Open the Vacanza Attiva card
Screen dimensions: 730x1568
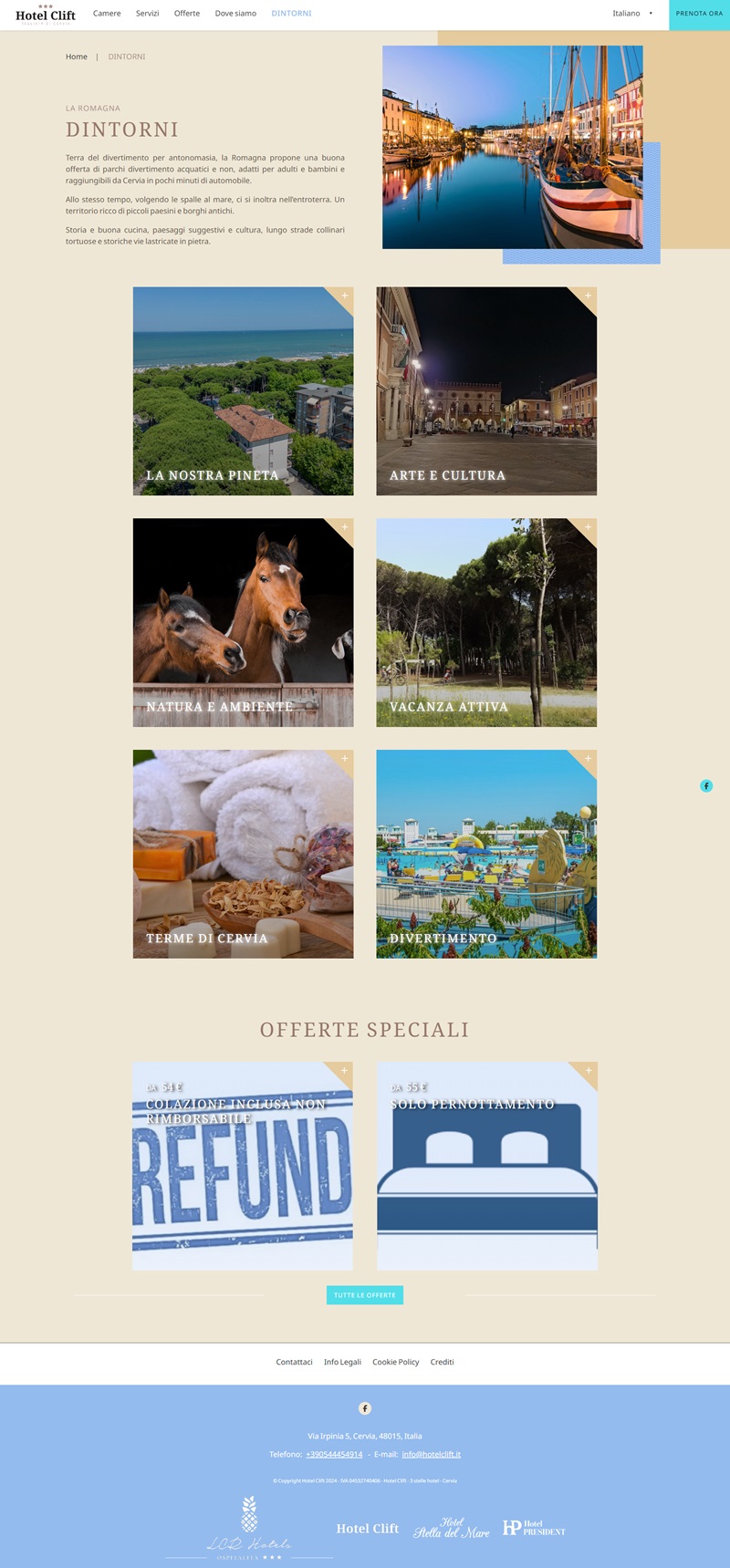click(x=486, y=622)
